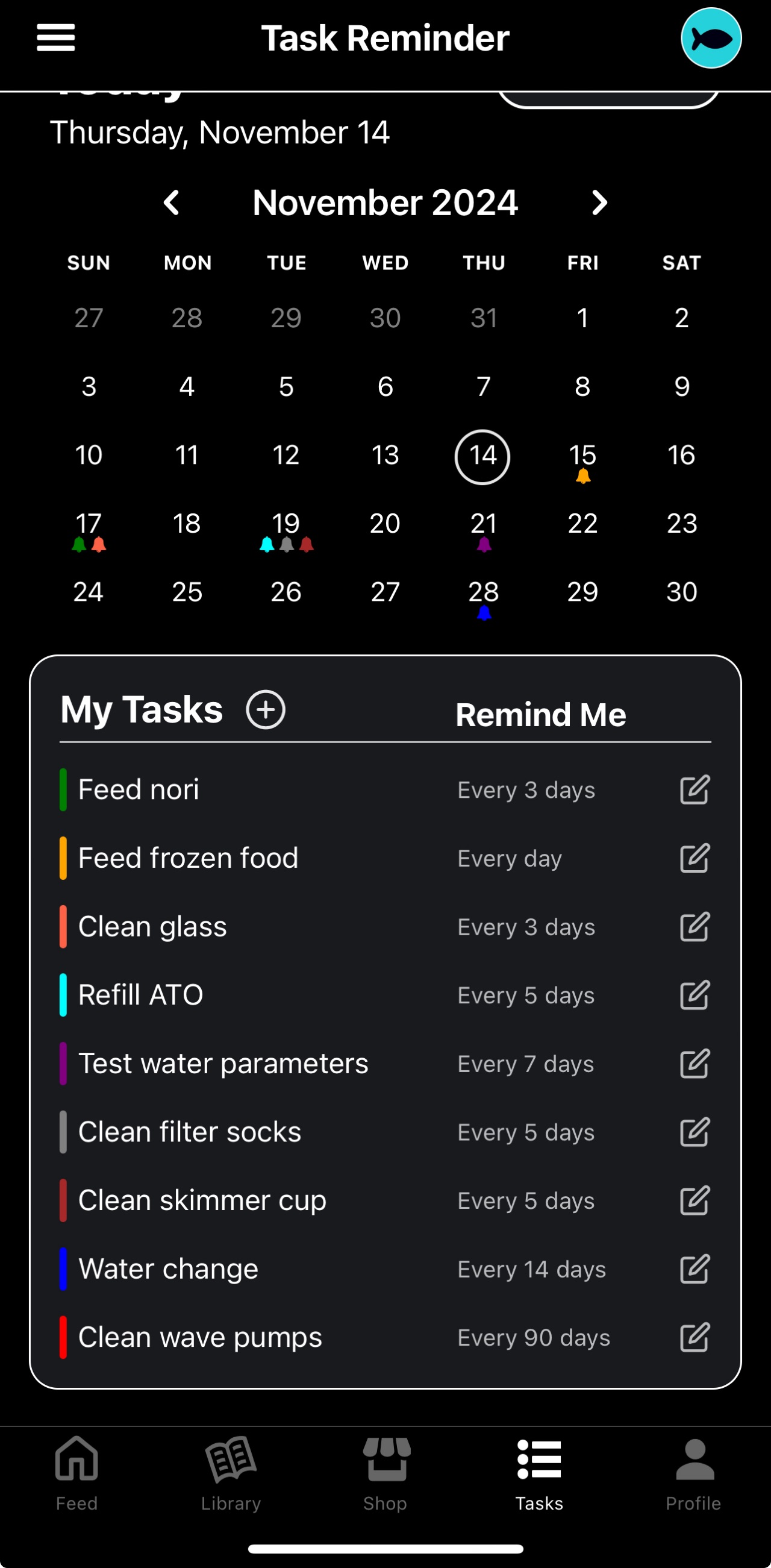The image size is (771, 1568).
Task: Edit the Water change task
Action: [x=695, y=1269]
